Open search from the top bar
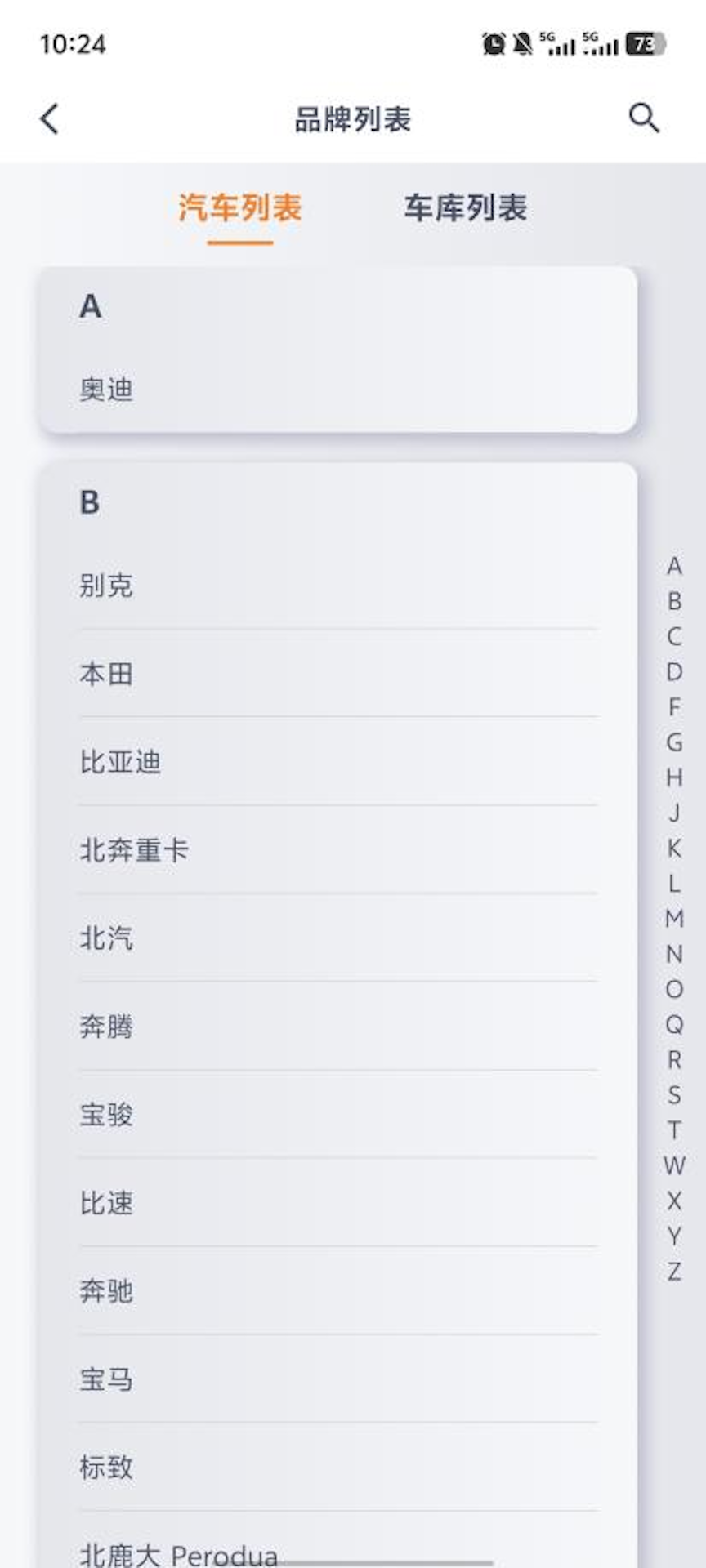 (x=644, y=118)
